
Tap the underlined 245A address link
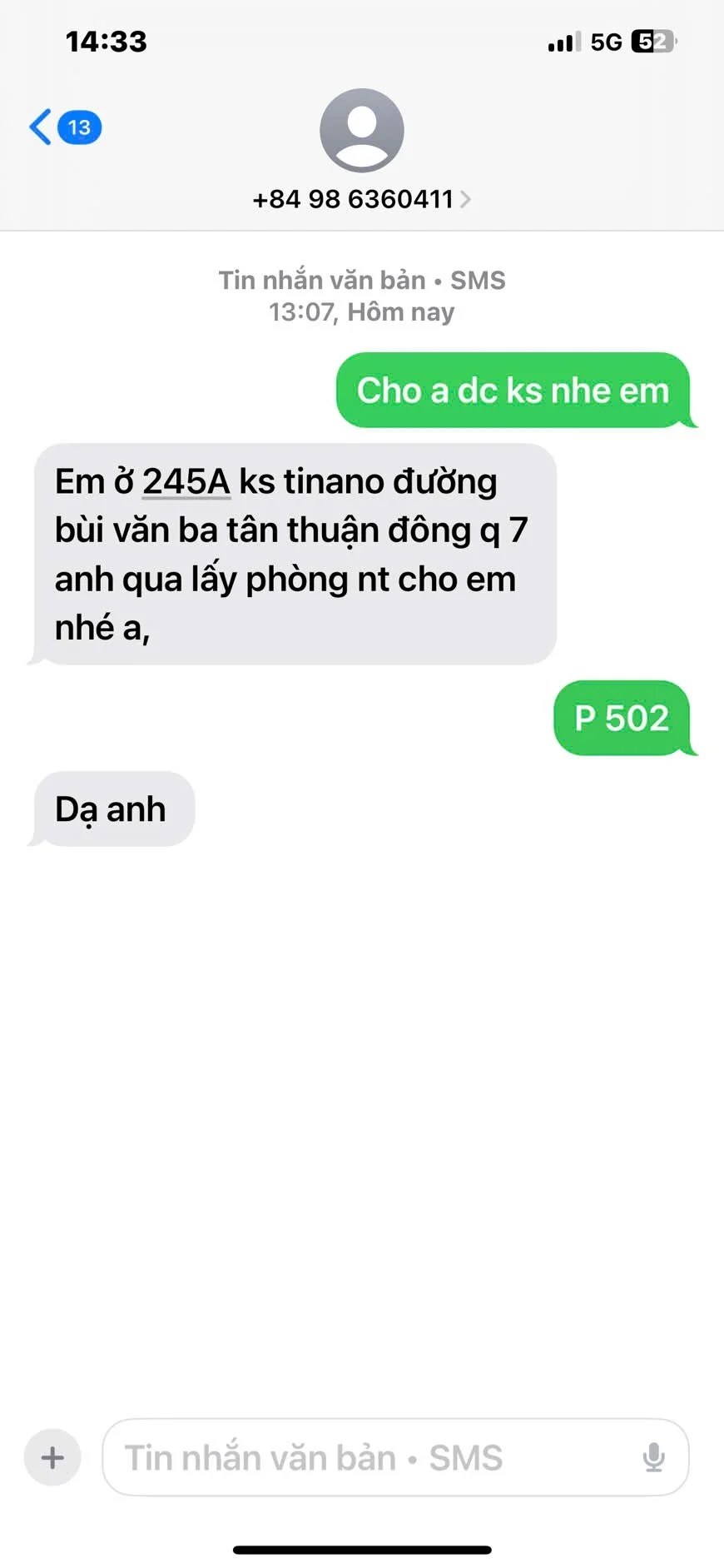click(x=186, y=482)
